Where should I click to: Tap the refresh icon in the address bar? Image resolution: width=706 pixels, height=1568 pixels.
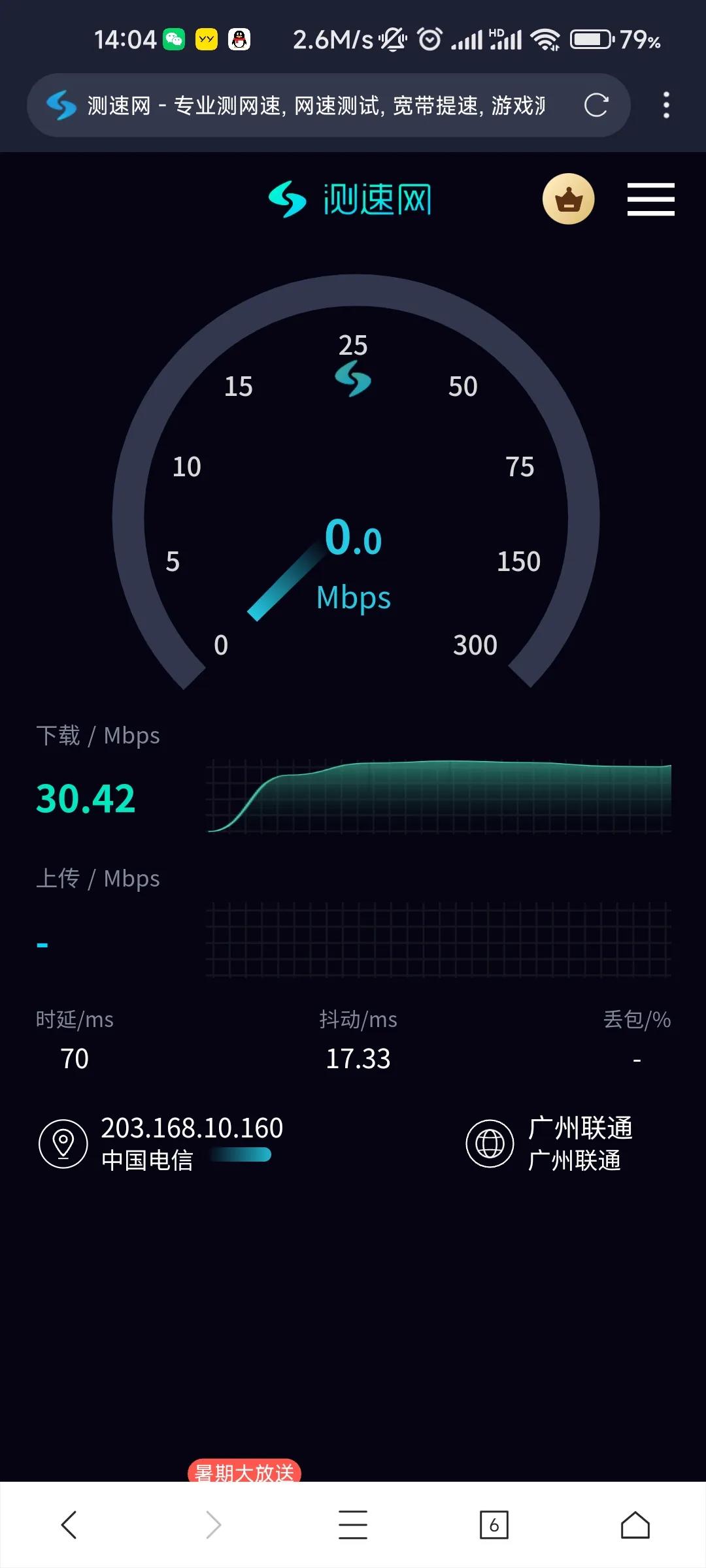coord(597,105)
